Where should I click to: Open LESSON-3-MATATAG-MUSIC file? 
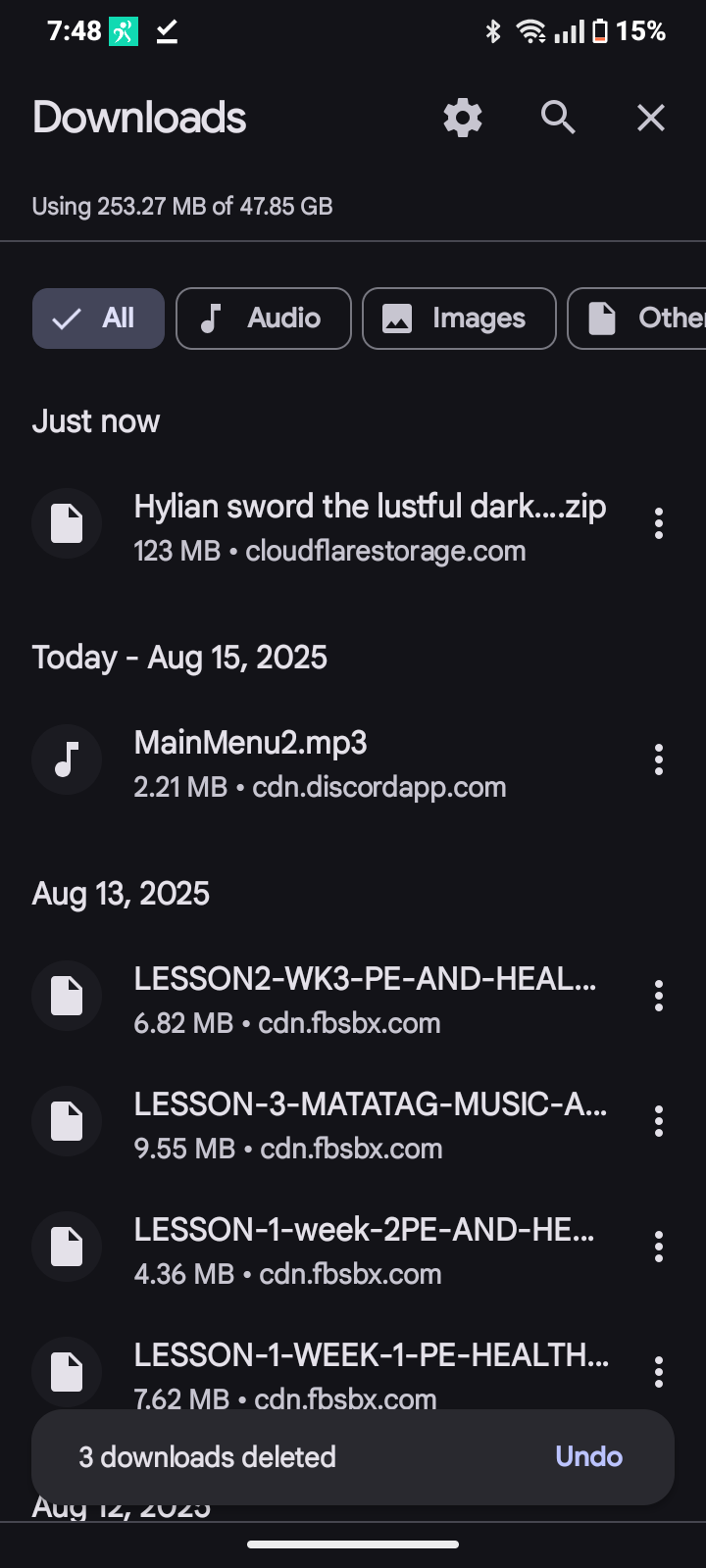370,1124
